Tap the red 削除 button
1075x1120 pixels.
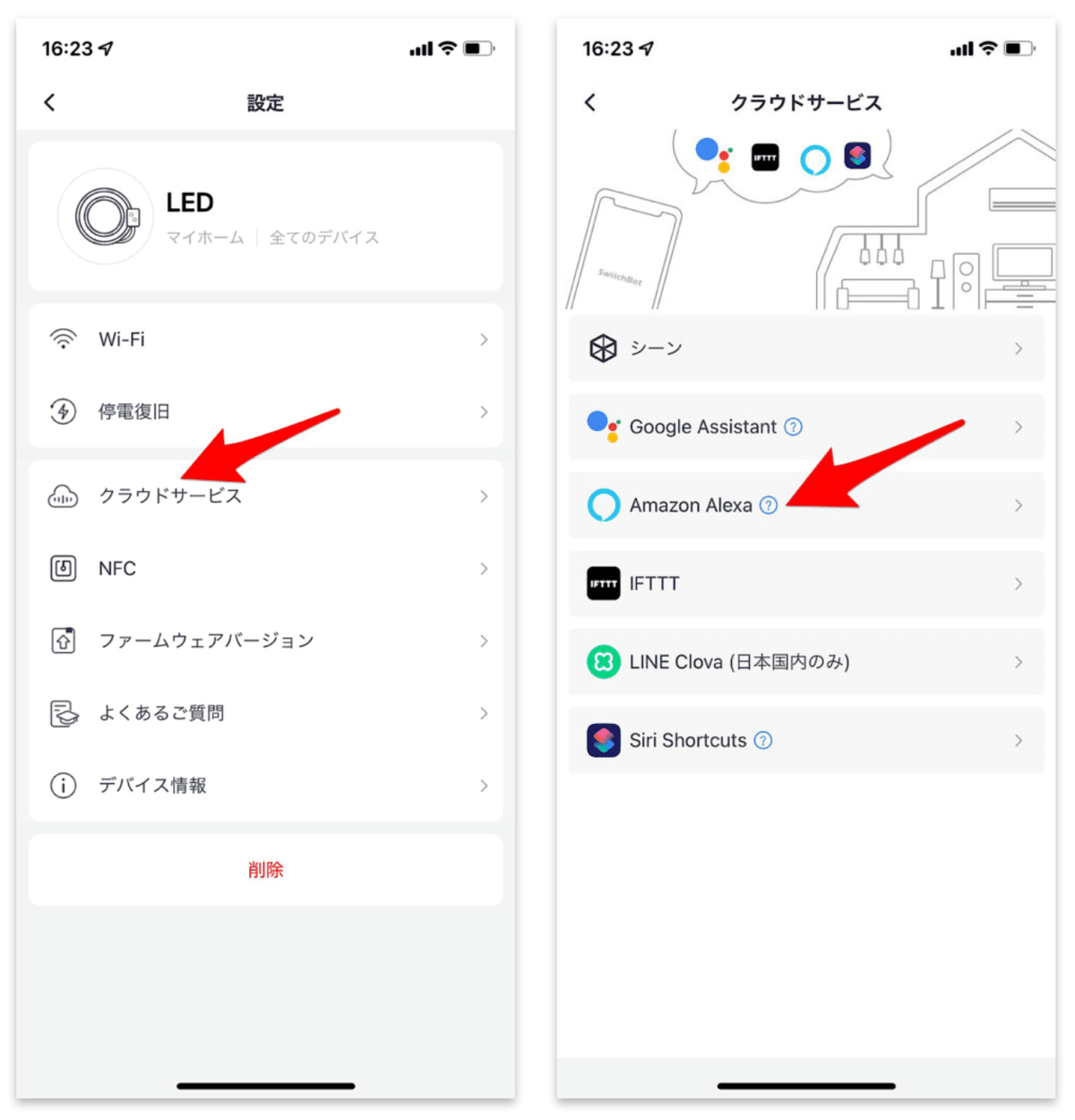click(265, 870)
